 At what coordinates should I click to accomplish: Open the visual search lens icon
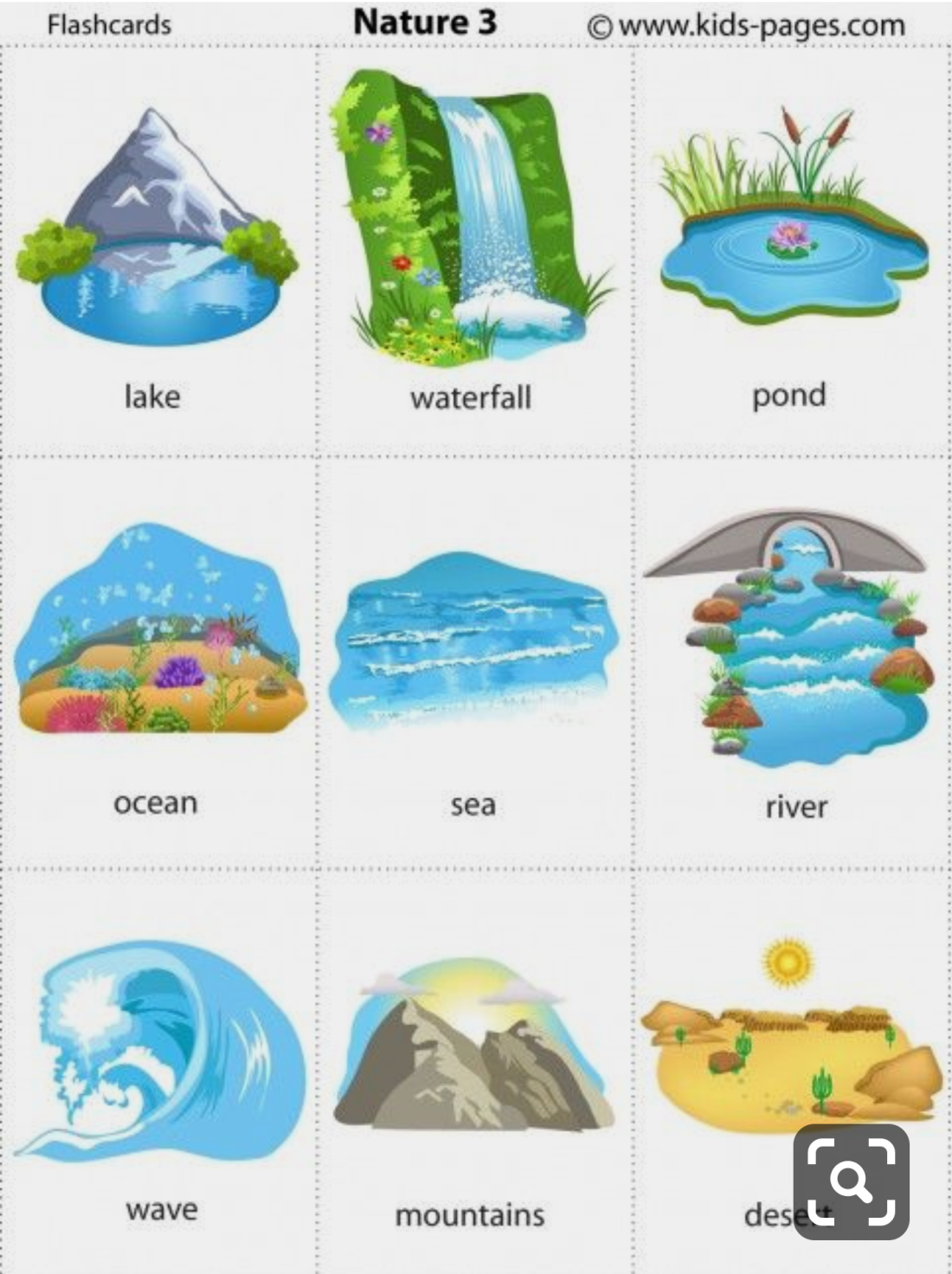851,1181
